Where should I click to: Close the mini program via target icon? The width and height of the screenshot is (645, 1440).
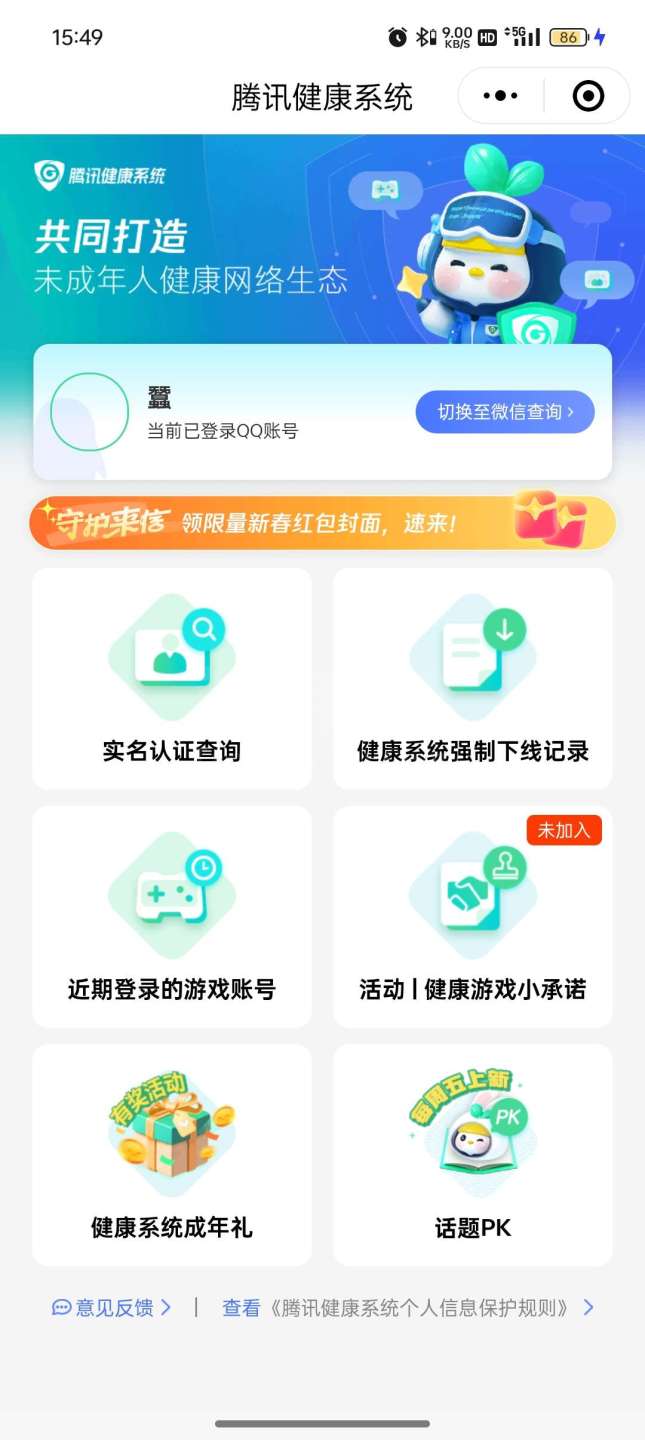point(587,96)
